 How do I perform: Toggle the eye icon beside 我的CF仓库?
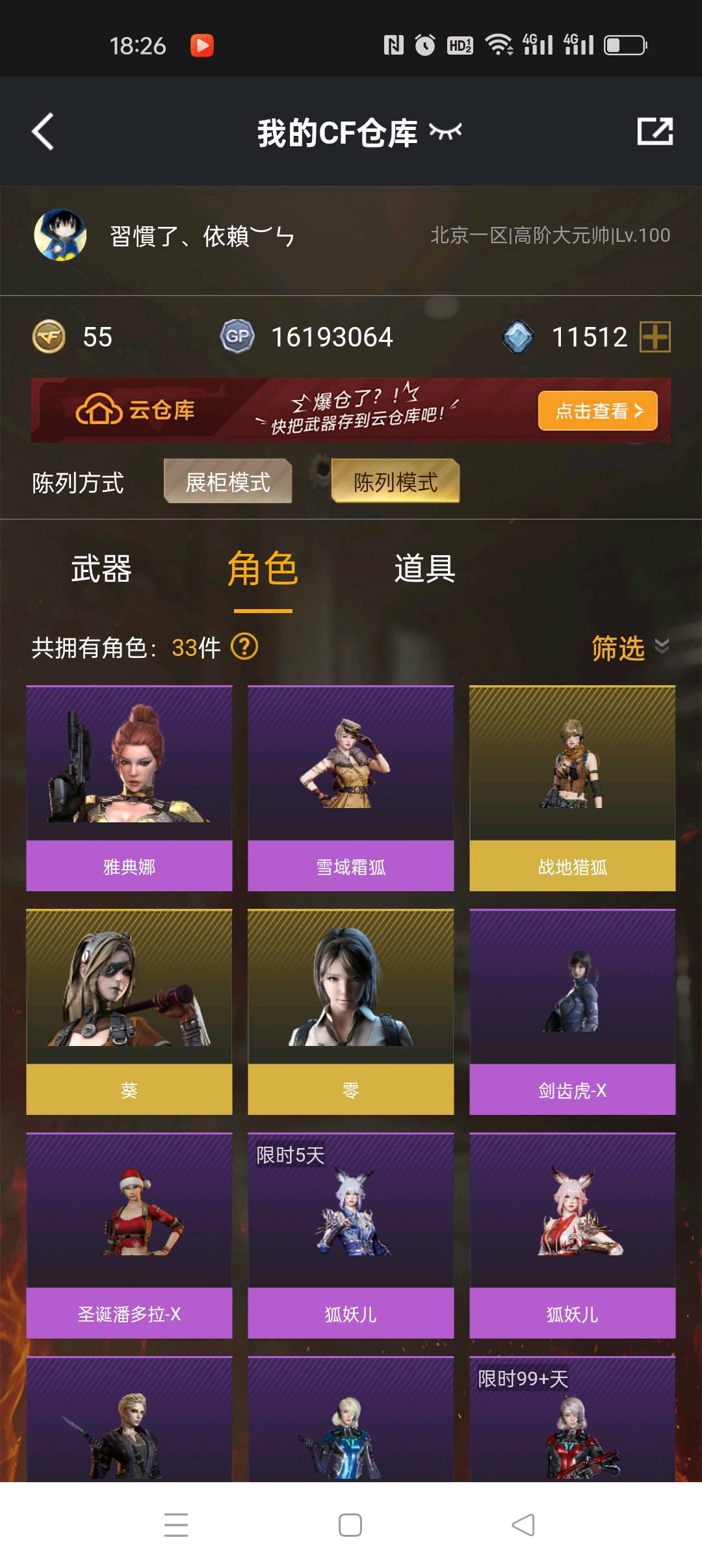[445, 131]
